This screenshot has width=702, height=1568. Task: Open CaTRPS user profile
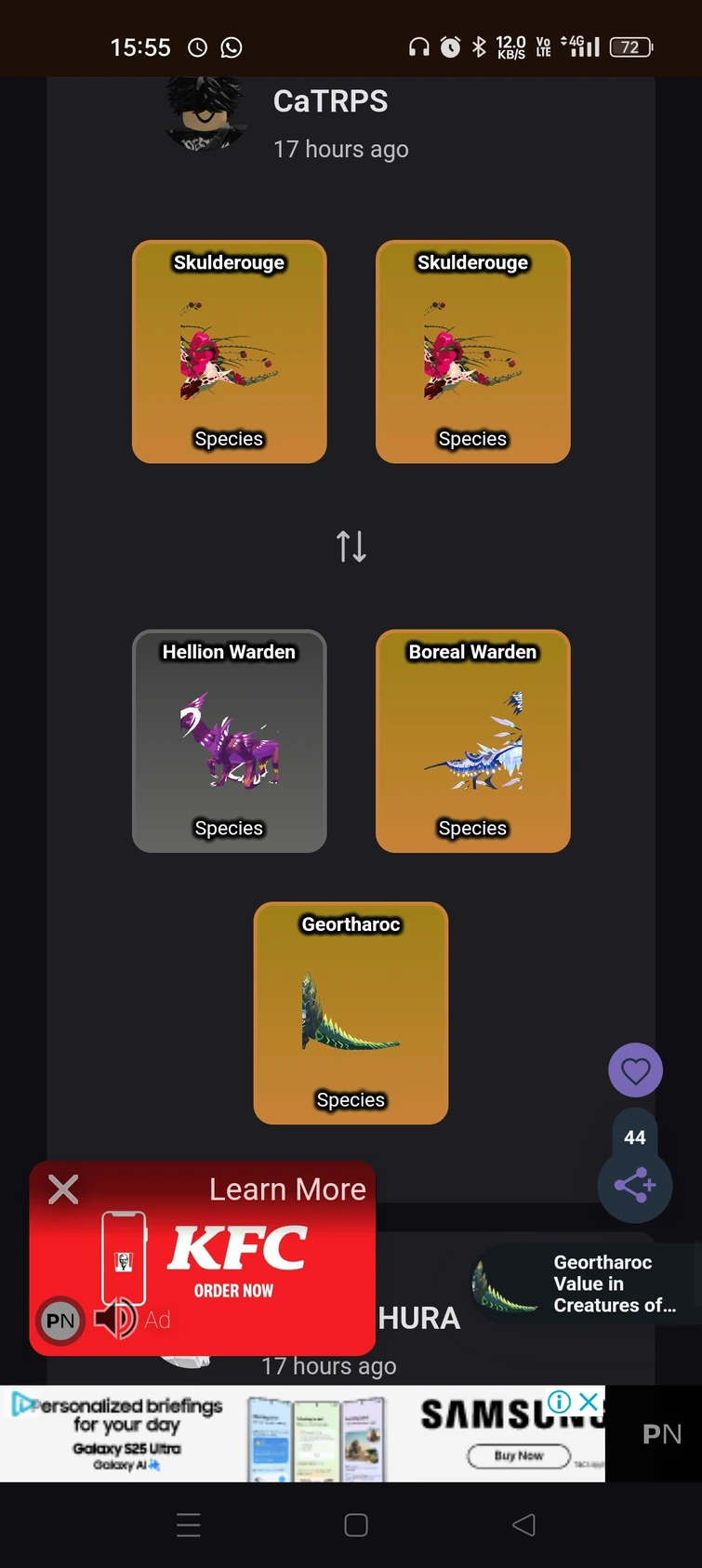pyautogui.click(x=330, y=102)
